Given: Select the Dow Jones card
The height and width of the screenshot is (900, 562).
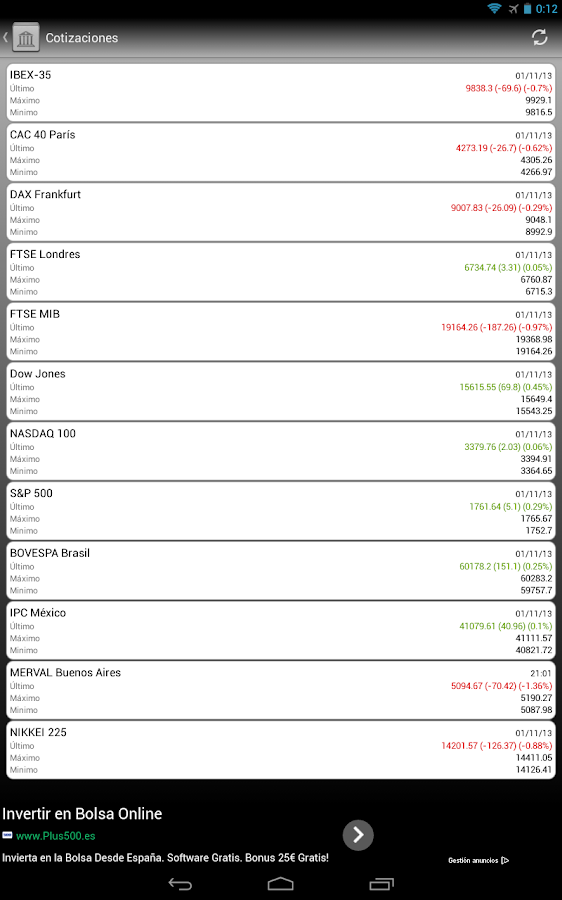Looking at the screenshot, I should click(x=281, y=391).
